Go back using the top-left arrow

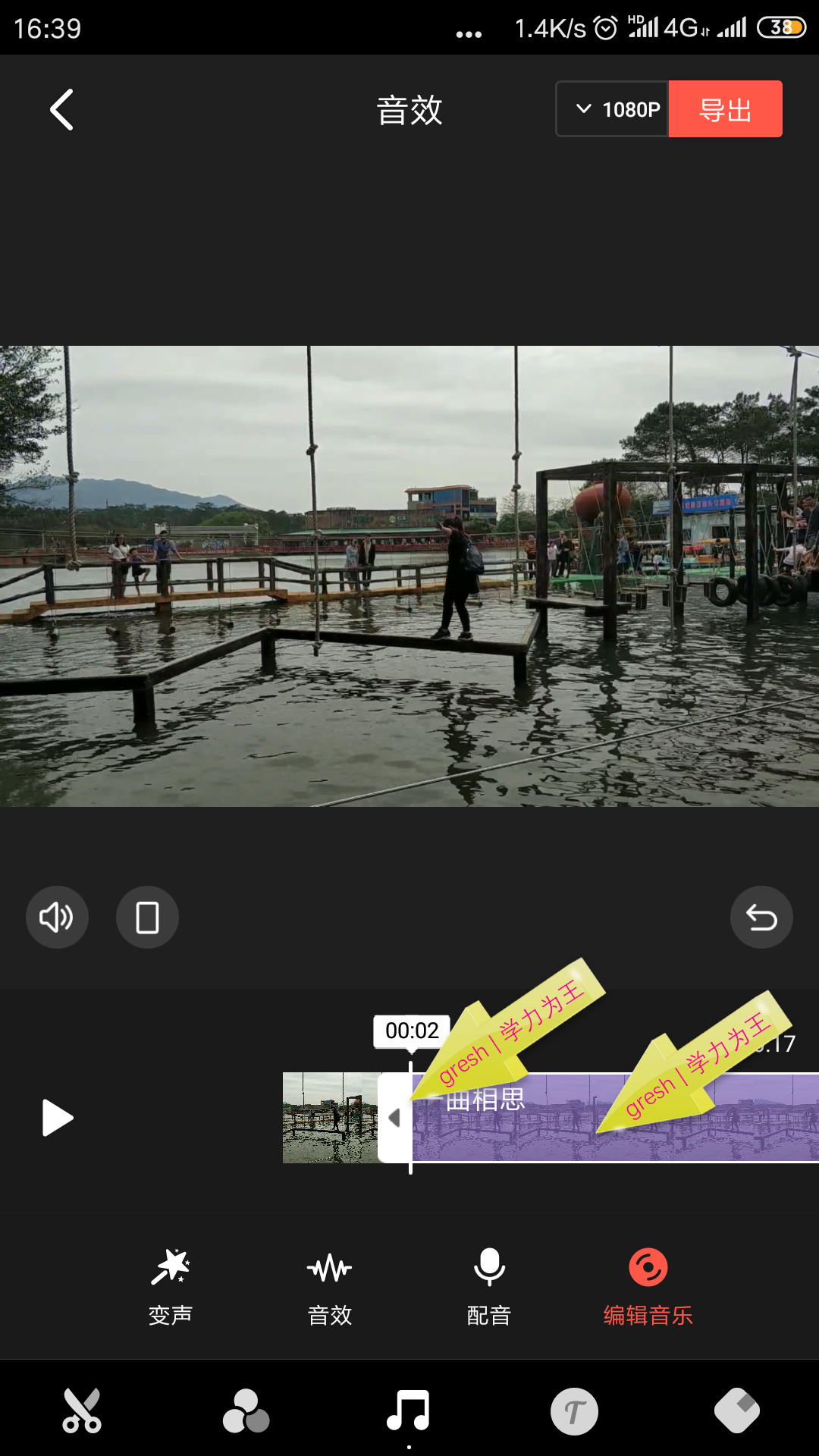[x=62, y=110]
